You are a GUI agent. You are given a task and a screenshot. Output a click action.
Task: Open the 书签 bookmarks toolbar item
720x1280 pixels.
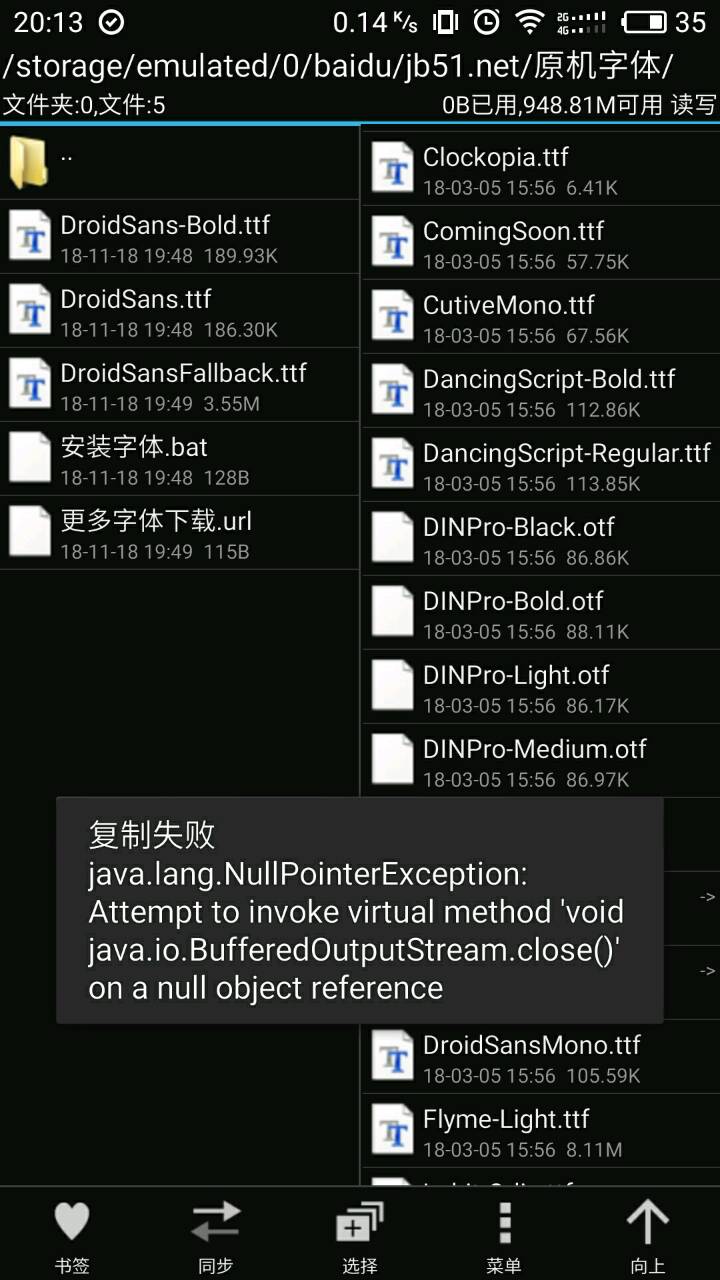point(72,1236)
